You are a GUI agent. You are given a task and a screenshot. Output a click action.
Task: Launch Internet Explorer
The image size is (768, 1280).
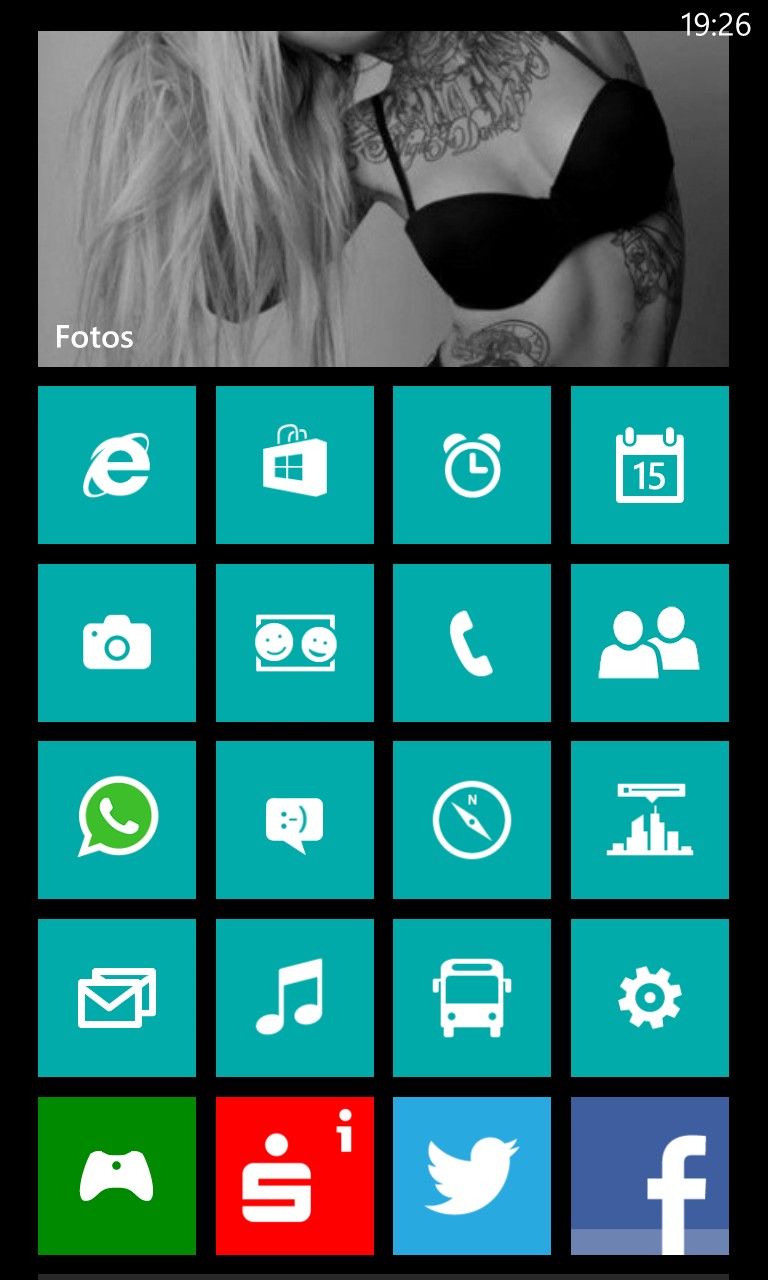click(x=117, y=465)
